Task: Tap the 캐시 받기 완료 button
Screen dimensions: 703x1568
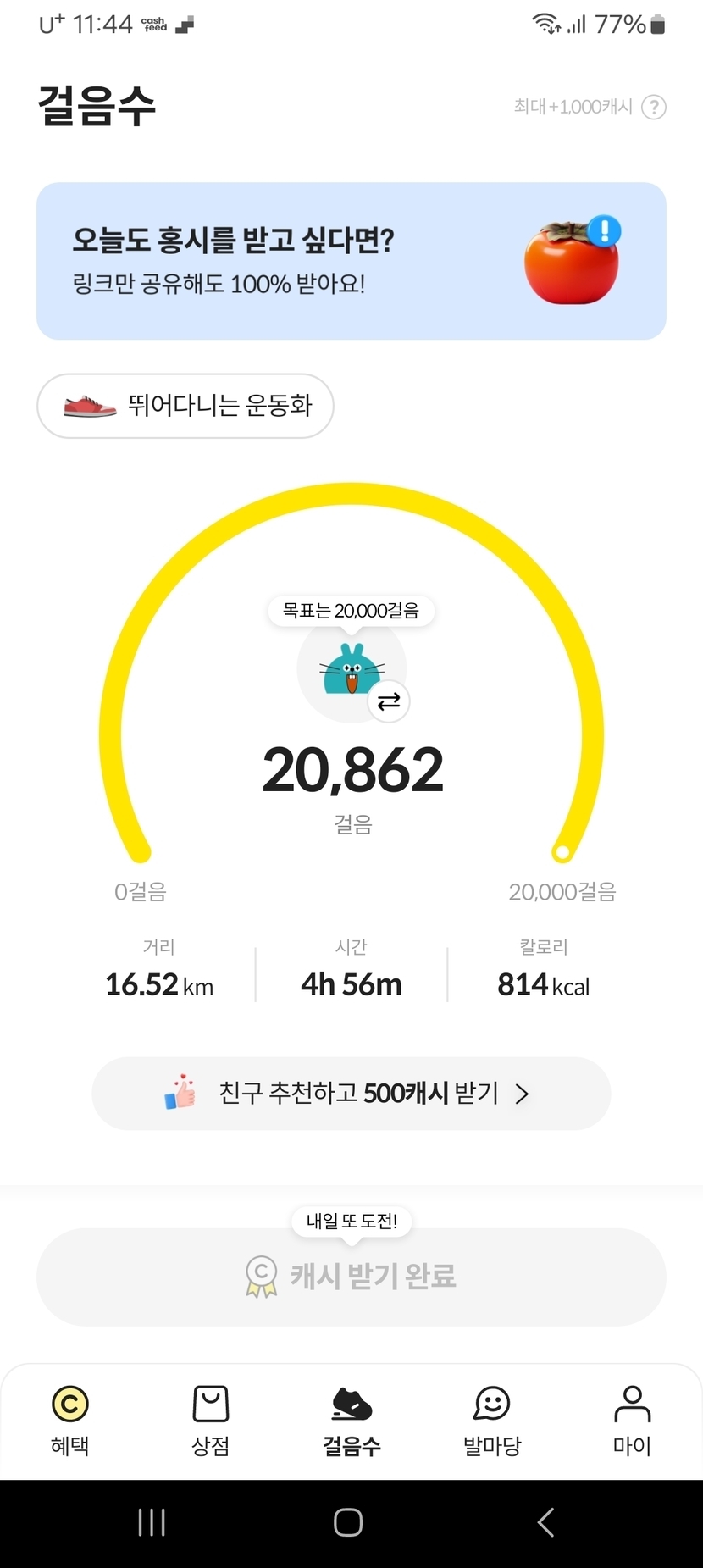Action: tap(351, 1276)
